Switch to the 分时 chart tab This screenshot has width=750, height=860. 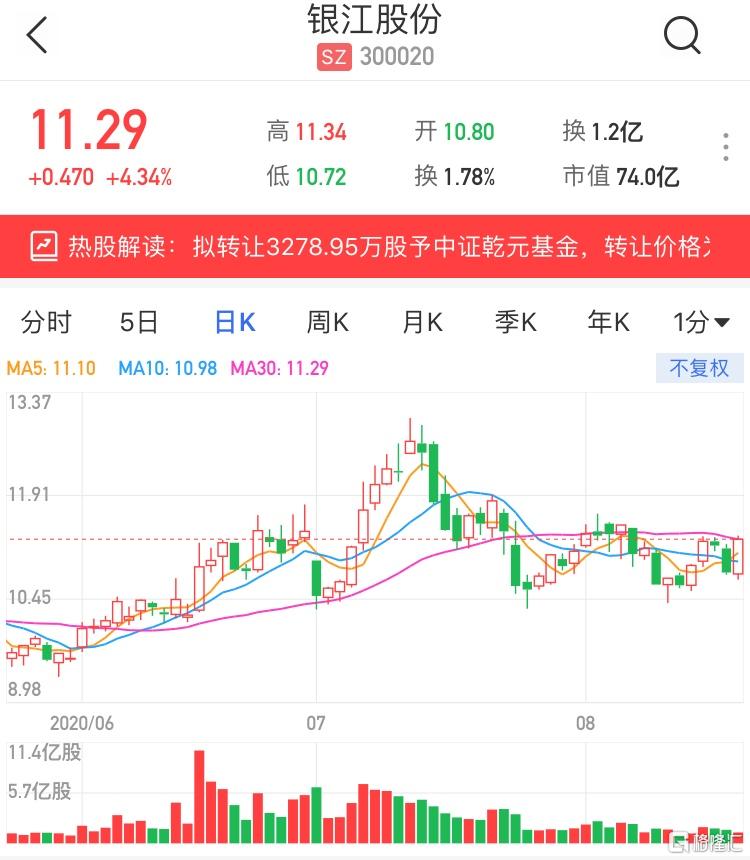coord(46,322)
